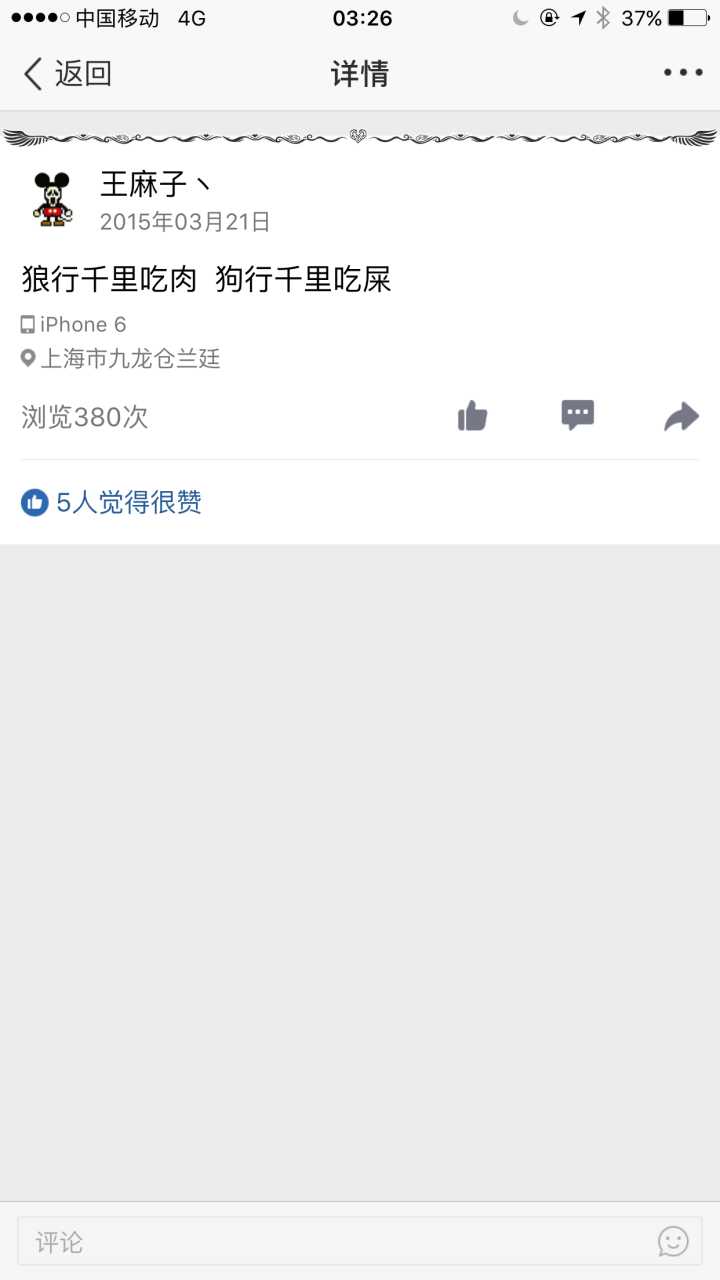Open the three-dot overflow menu

click(683, 73)
